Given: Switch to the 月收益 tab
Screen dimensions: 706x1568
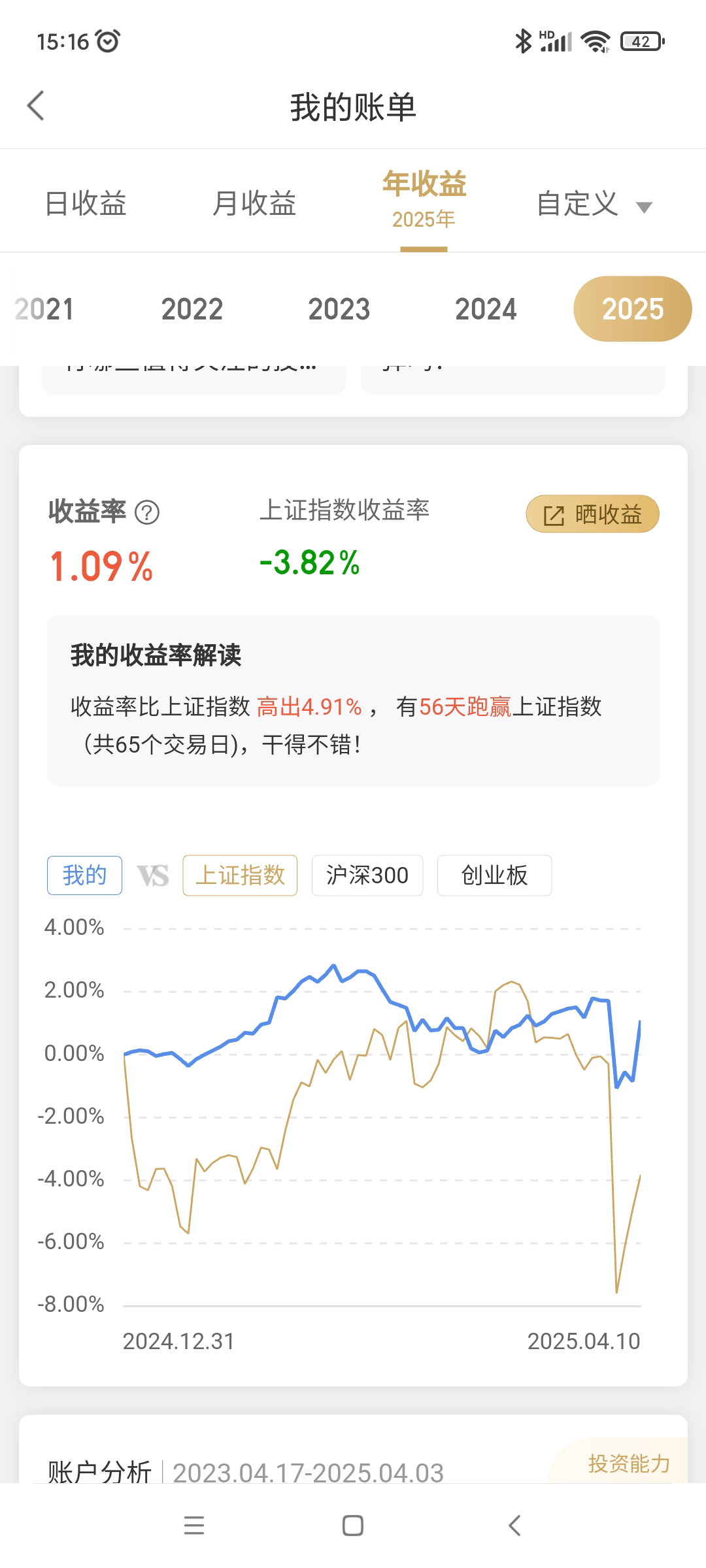Looking at the screenshot, I should tap(254, 203).
